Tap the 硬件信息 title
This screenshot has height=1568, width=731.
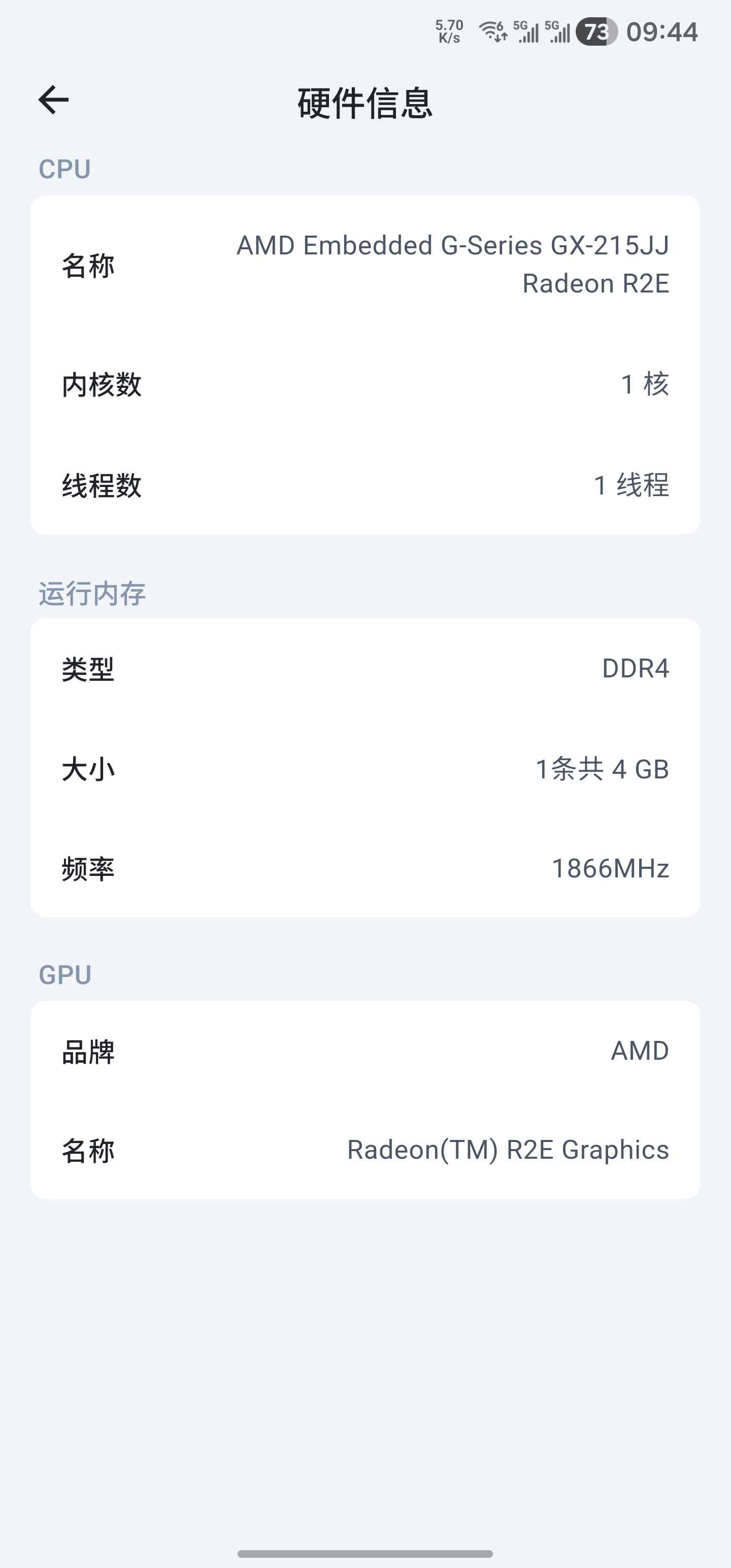365,102
